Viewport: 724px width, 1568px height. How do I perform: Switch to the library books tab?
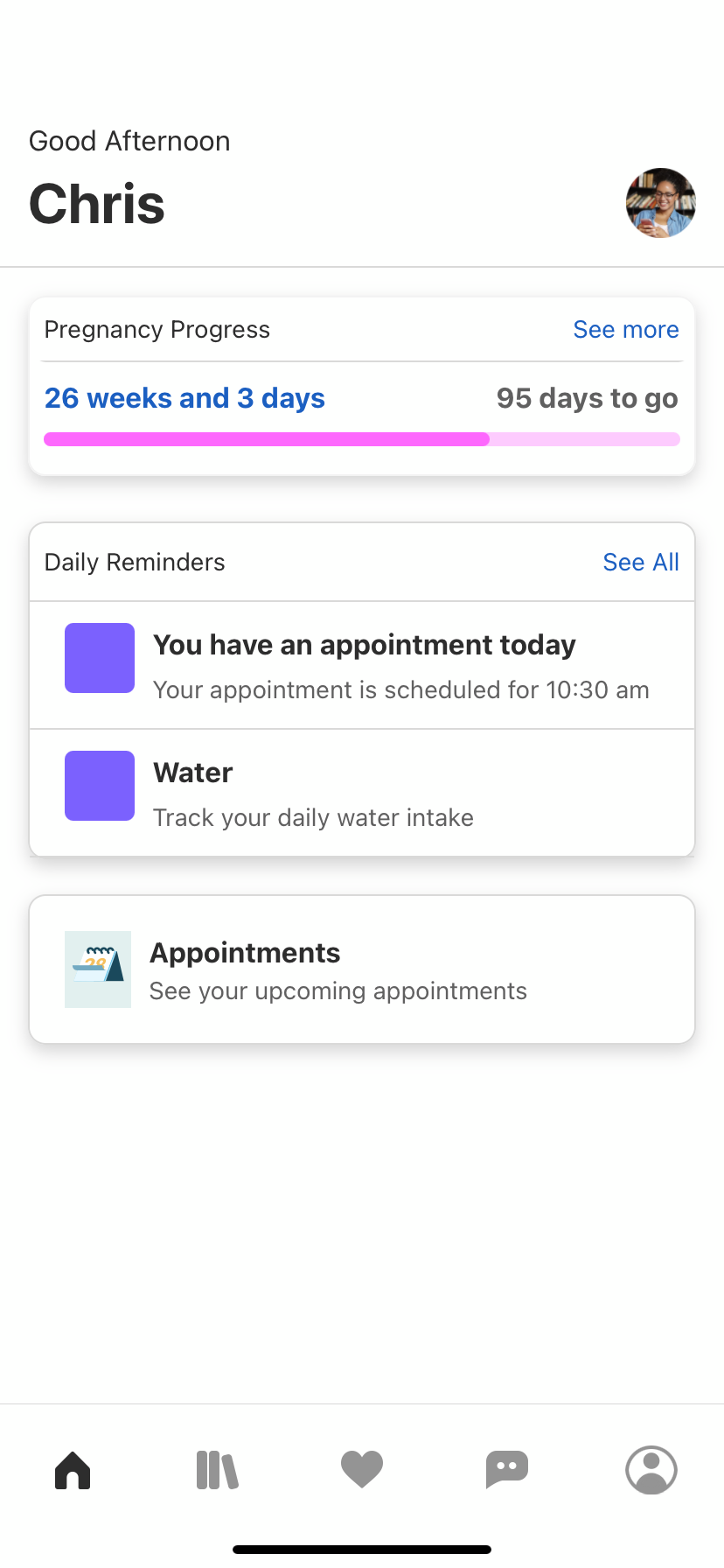[218, 1470]
